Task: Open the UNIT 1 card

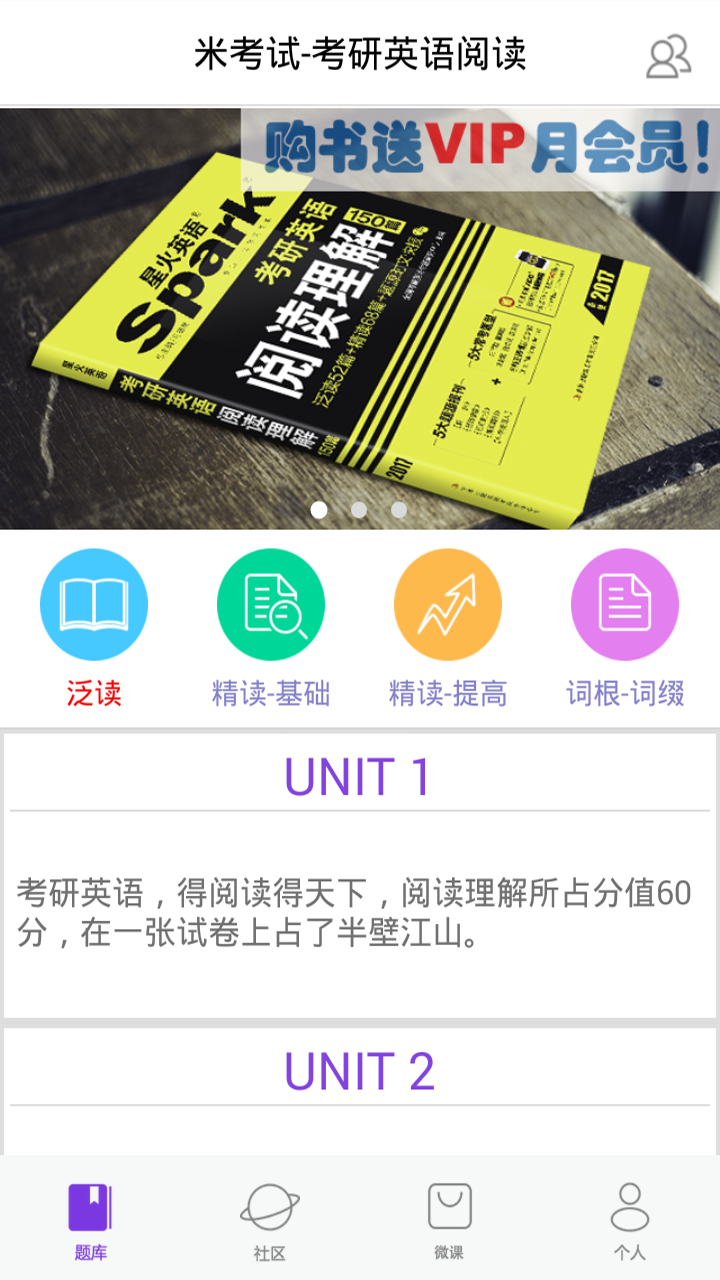Action: (x=360, y=875)
